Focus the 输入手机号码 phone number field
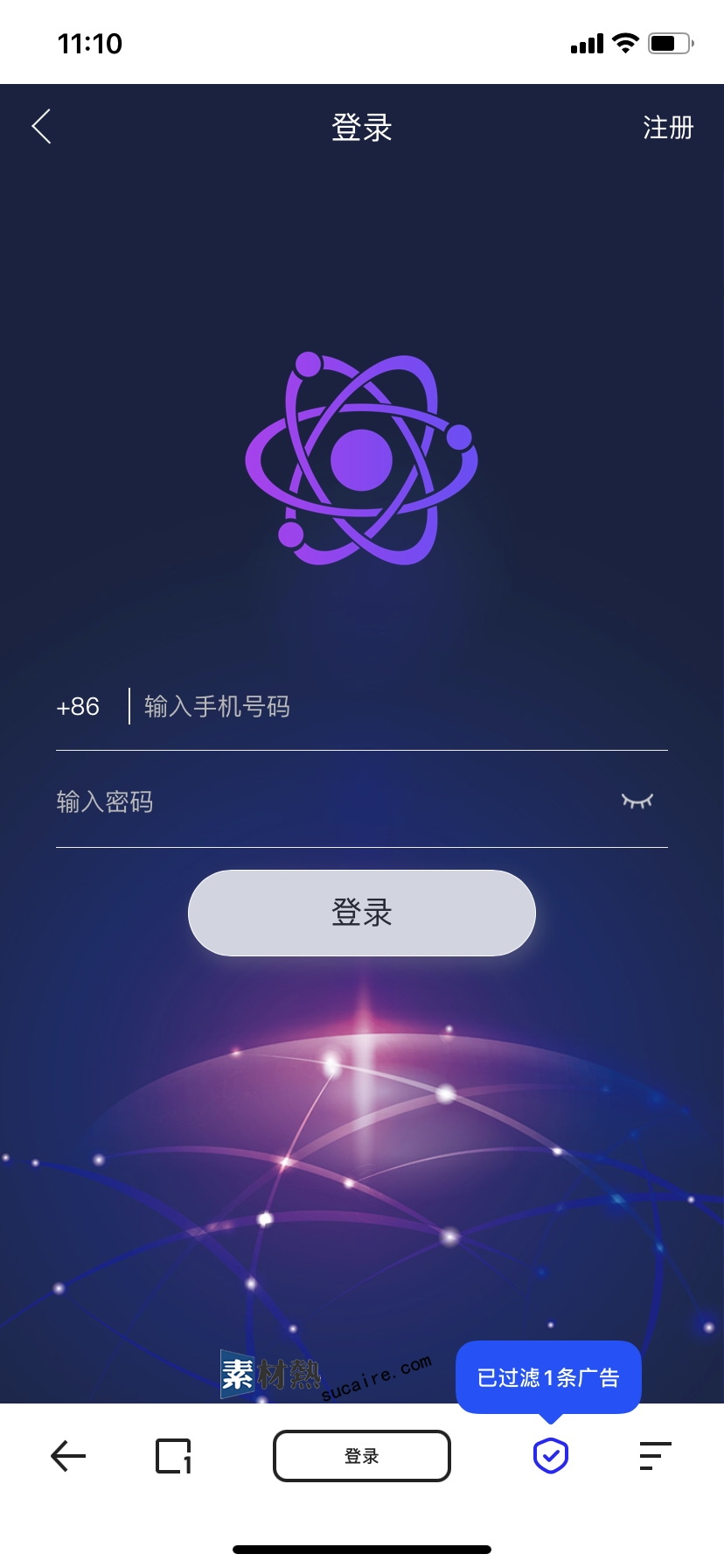The width and height of the screenshot is (724, 1568). (393, 707)
